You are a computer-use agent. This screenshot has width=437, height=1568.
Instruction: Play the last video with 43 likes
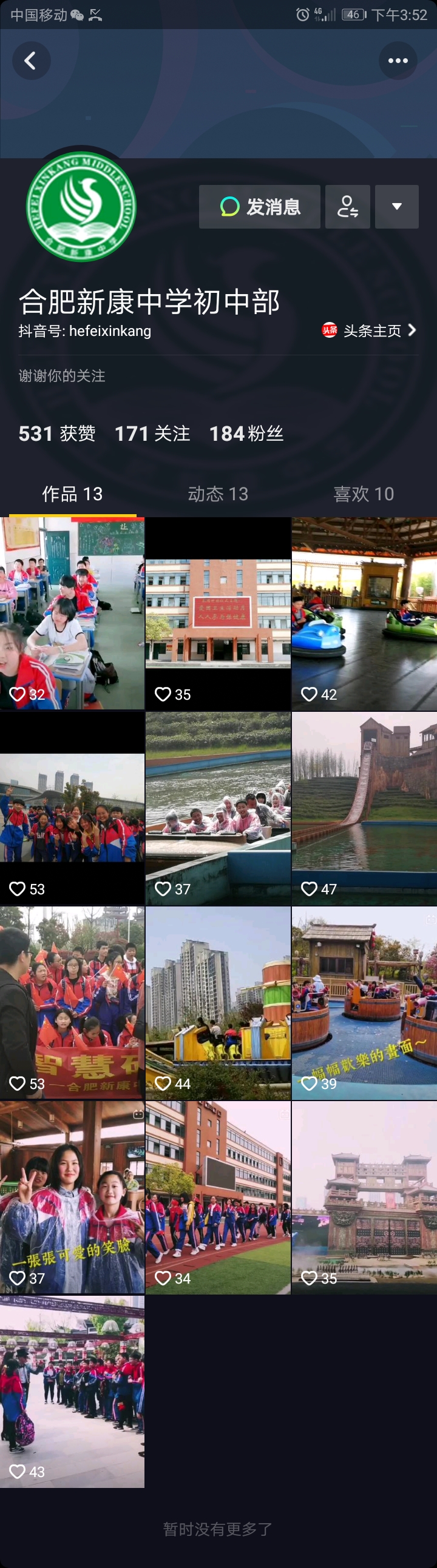click(x=72, y=1392)
